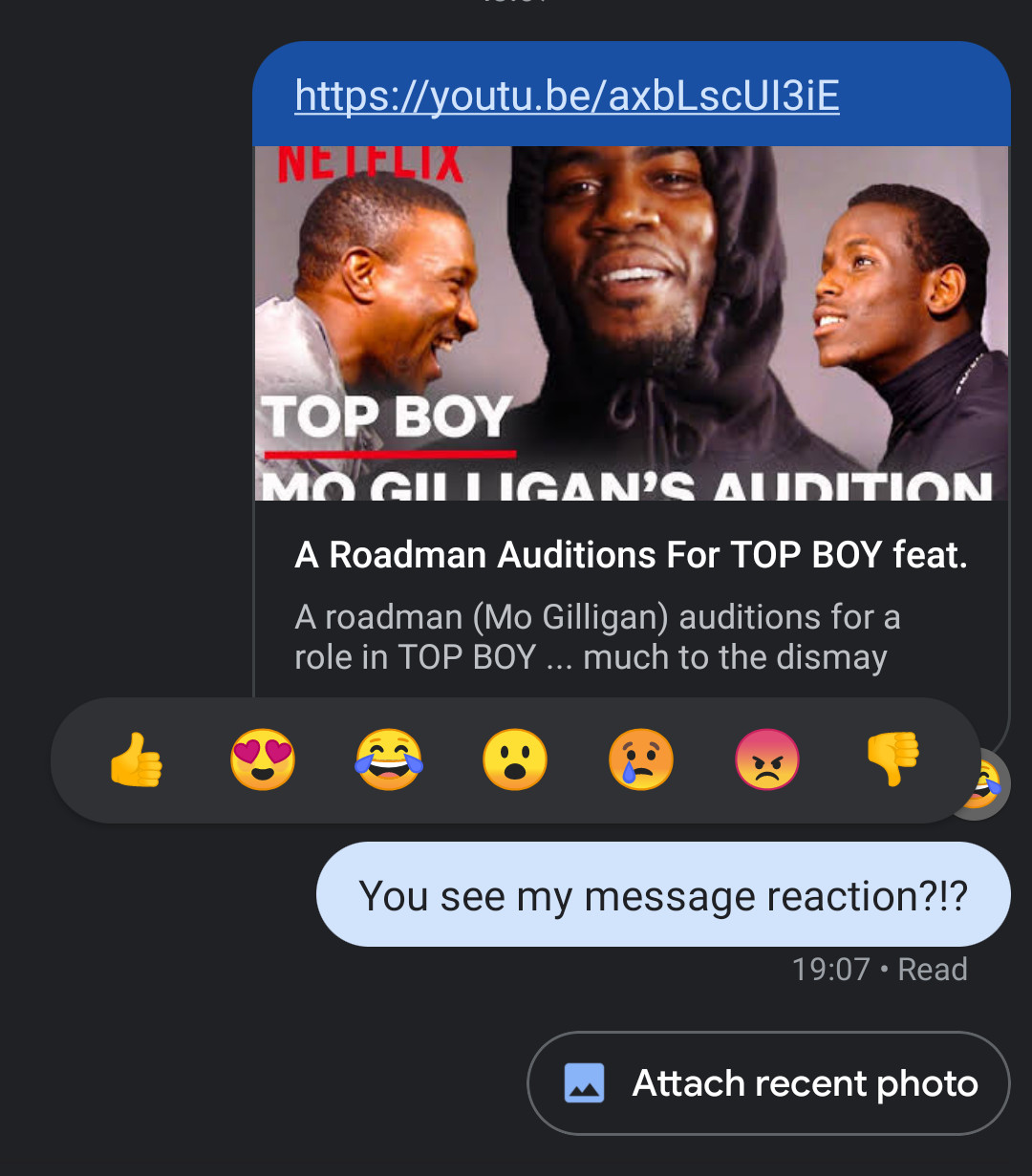1032x1176 pixels.
Task: React with the thumbs up emoji
Action: pyautogui.click(x=137, y=760)
